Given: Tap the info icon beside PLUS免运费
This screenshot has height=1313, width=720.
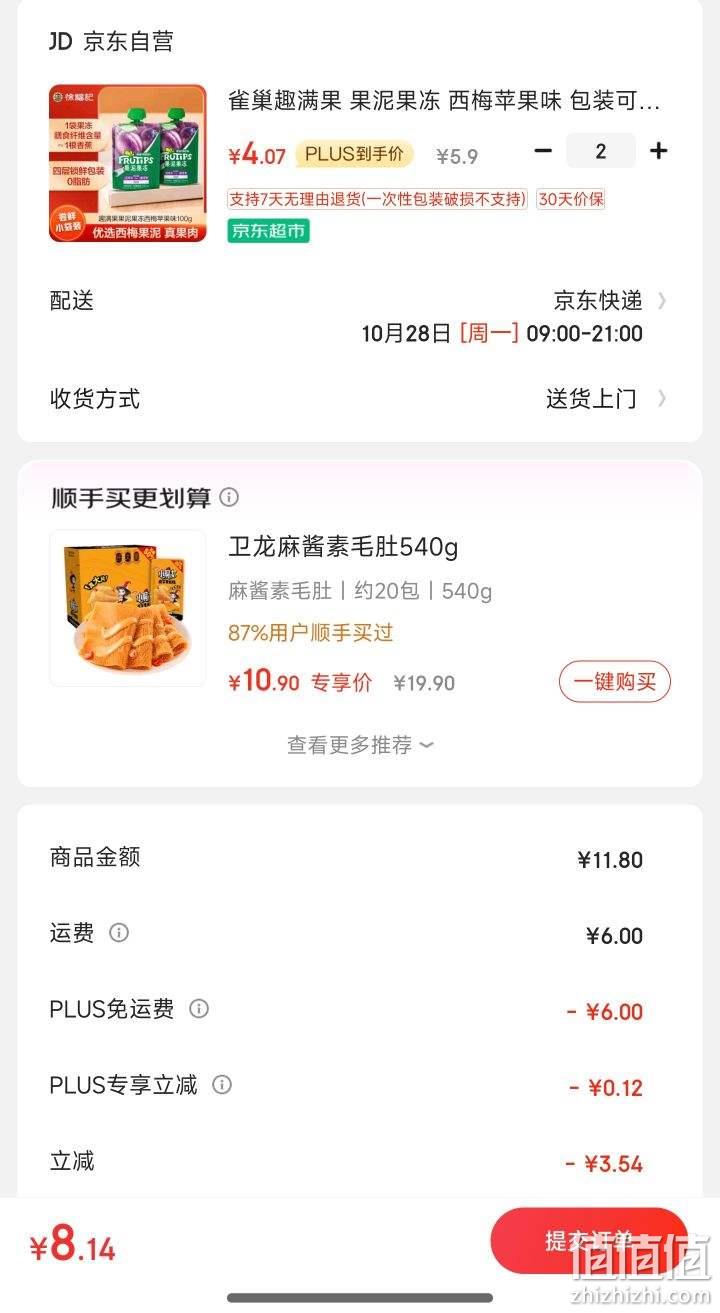Looking at the screenshot, I should click(199, 1009).
